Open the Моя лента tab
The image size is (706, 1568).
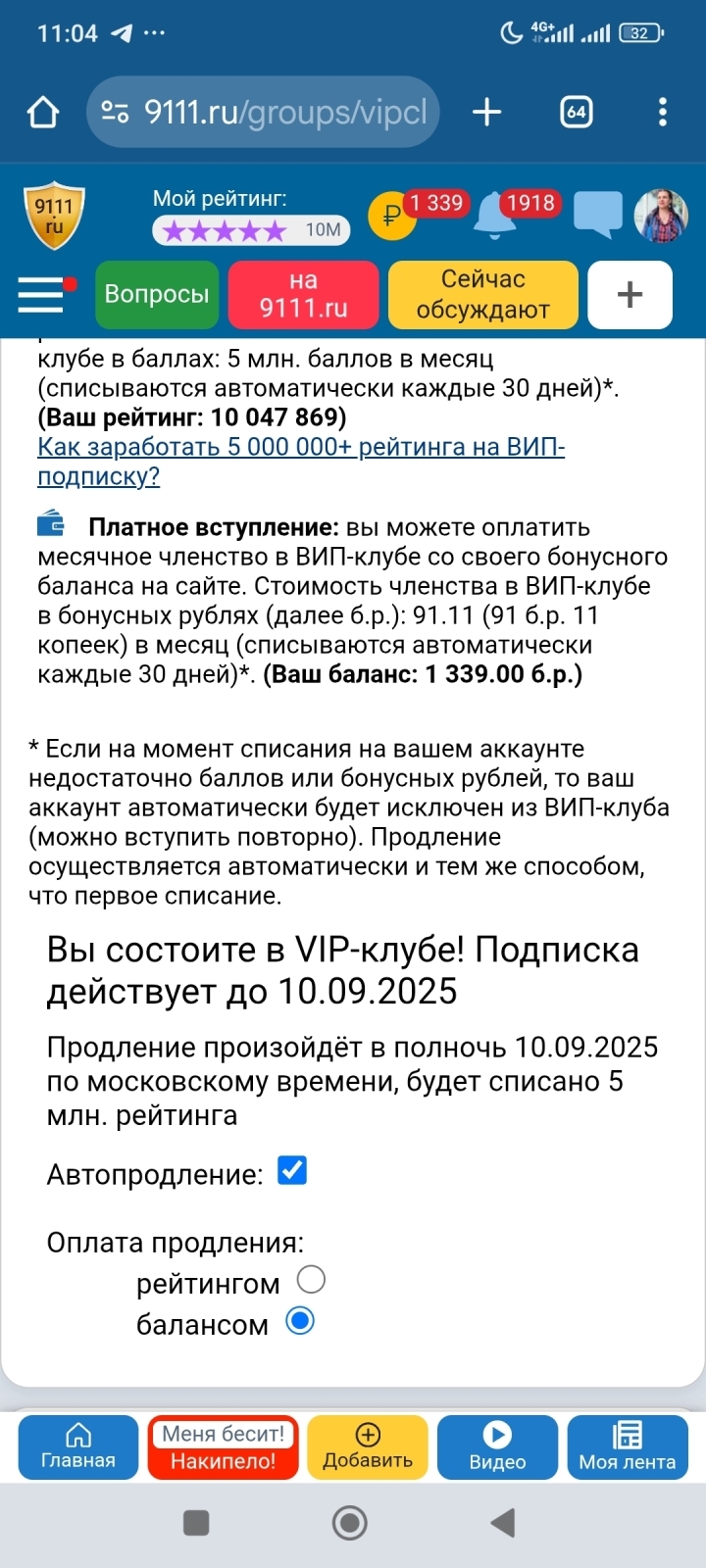[x=627, y=1446]
